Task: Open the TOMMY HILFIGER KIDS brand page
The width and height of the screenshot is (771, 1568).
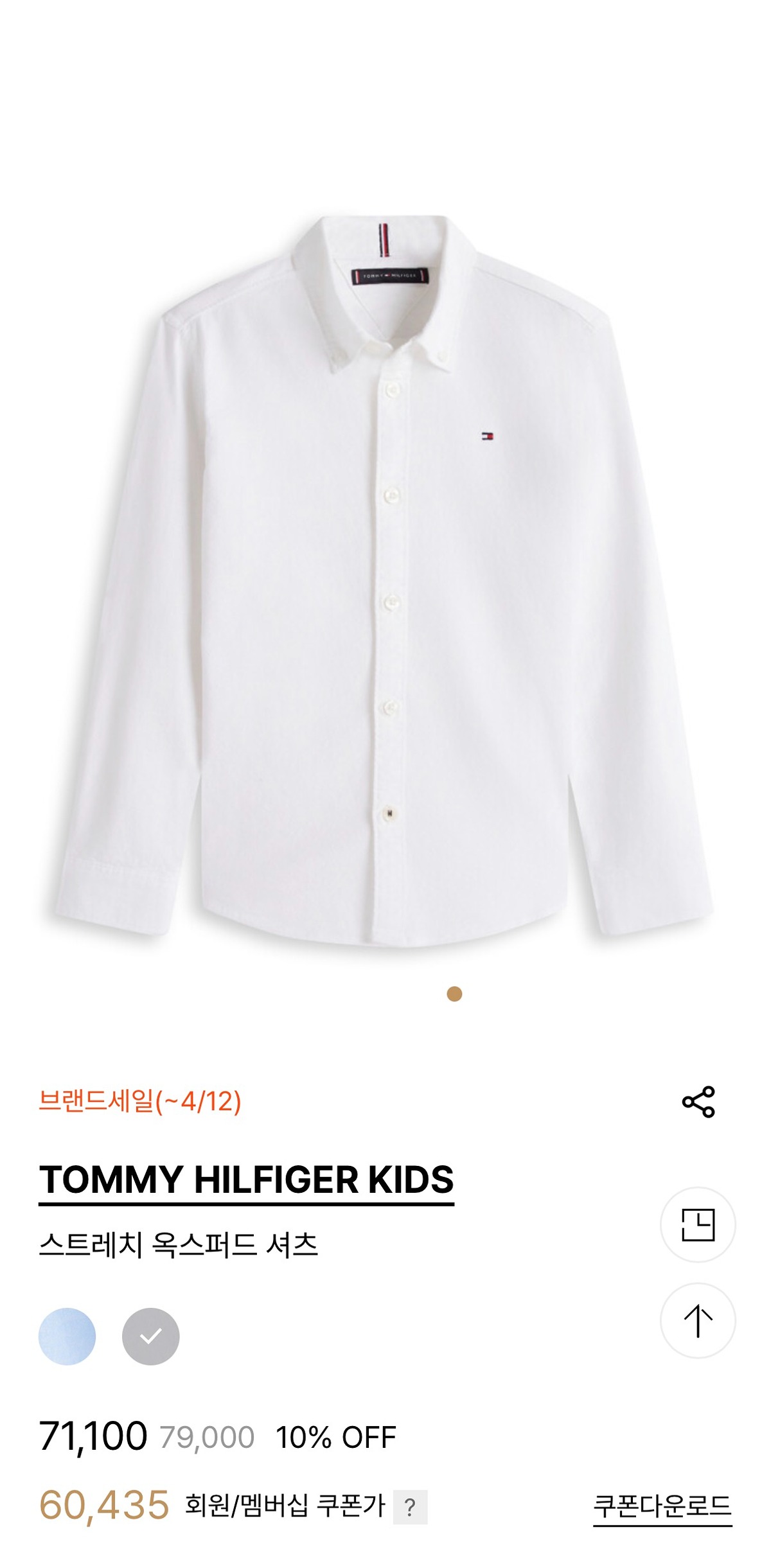Action: (x=246, y=1181)
